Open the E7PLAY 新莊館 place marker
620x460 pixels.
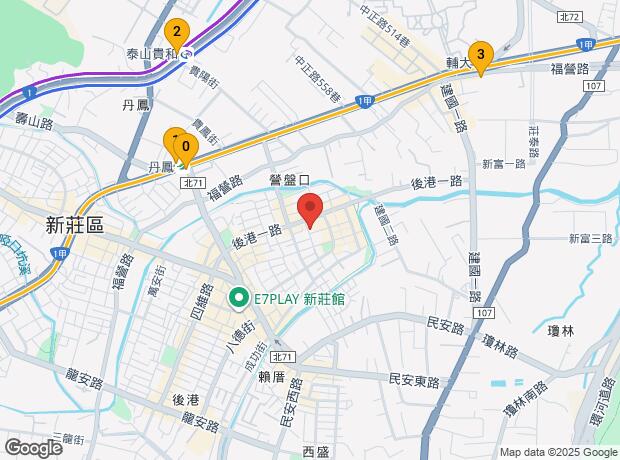point(240,298)
